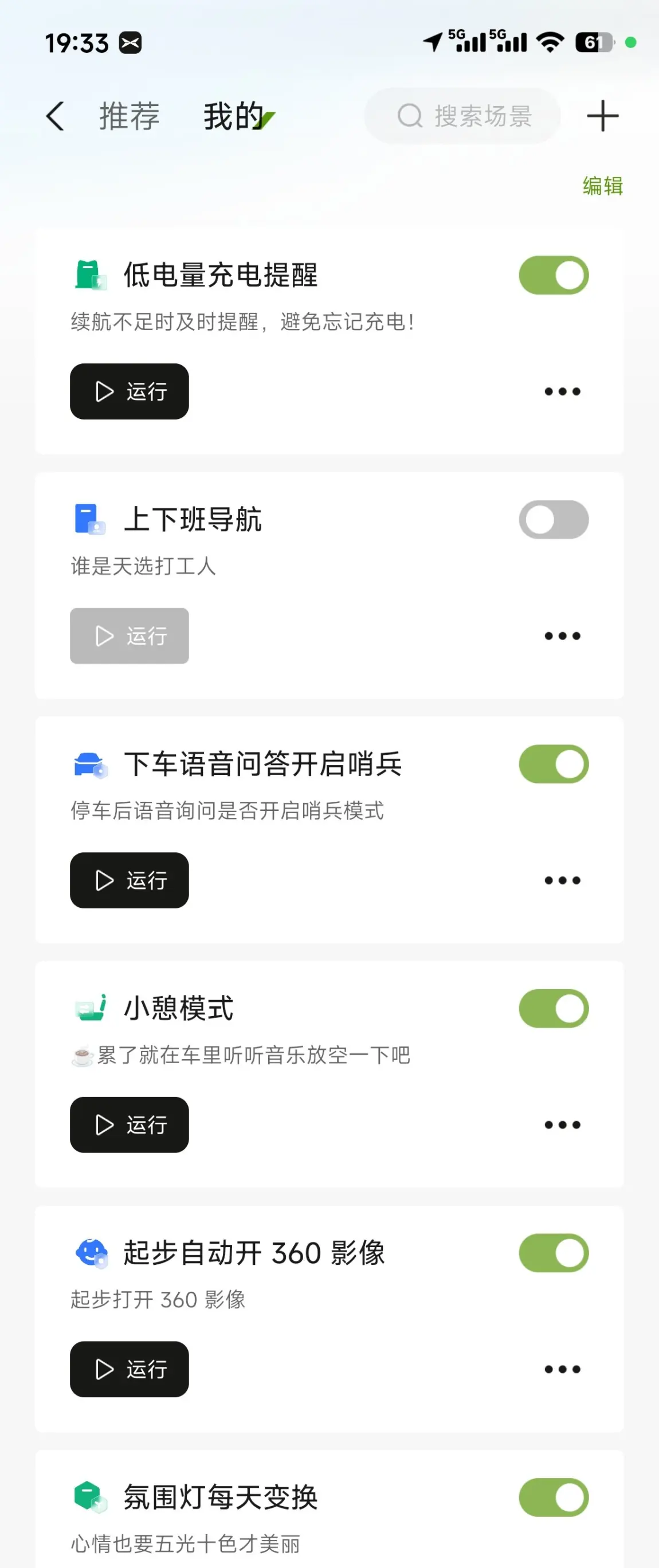The image size is (659, 1568).
Task: Select the 我的 tab
Action: [234, 116]
